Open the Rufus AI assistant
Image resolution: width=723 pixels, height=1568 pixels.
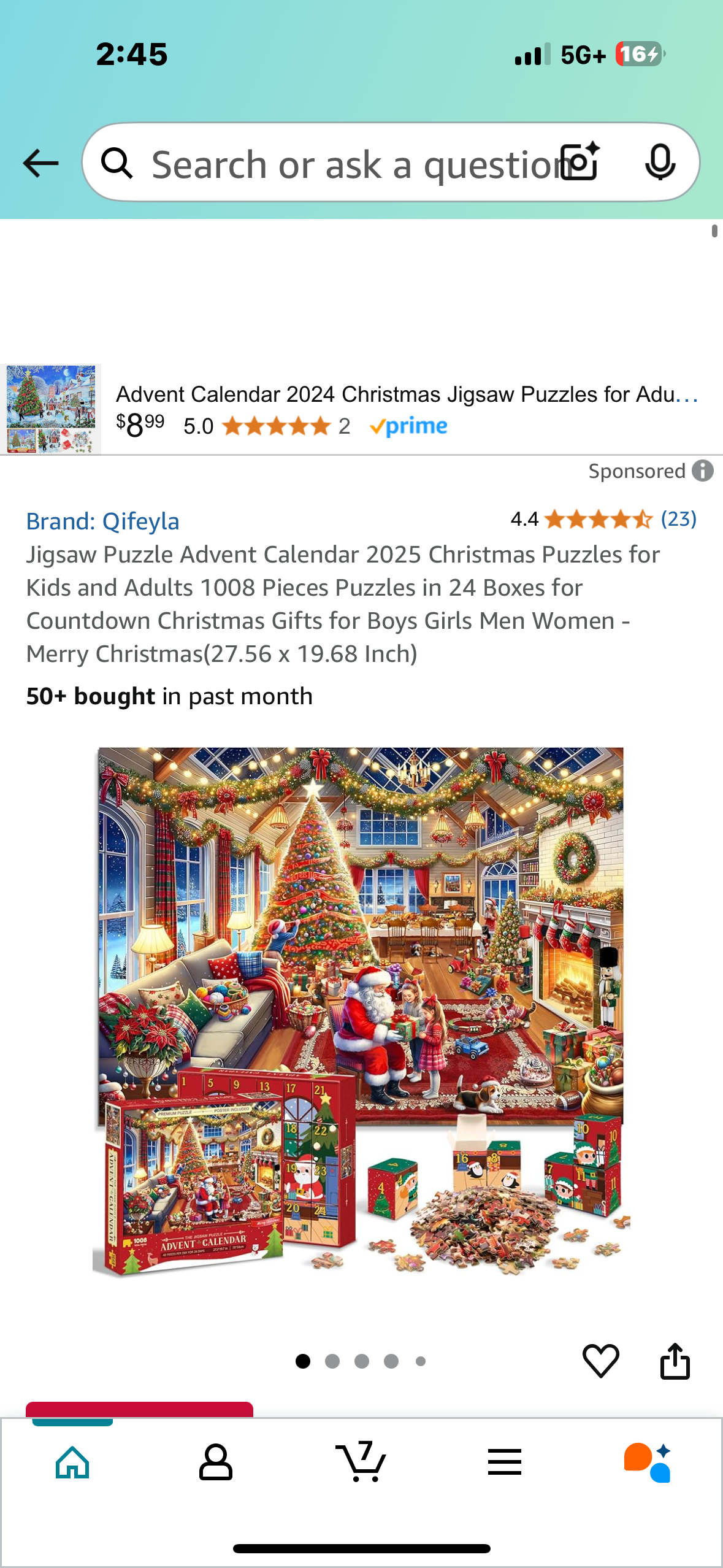(648, 1462)
